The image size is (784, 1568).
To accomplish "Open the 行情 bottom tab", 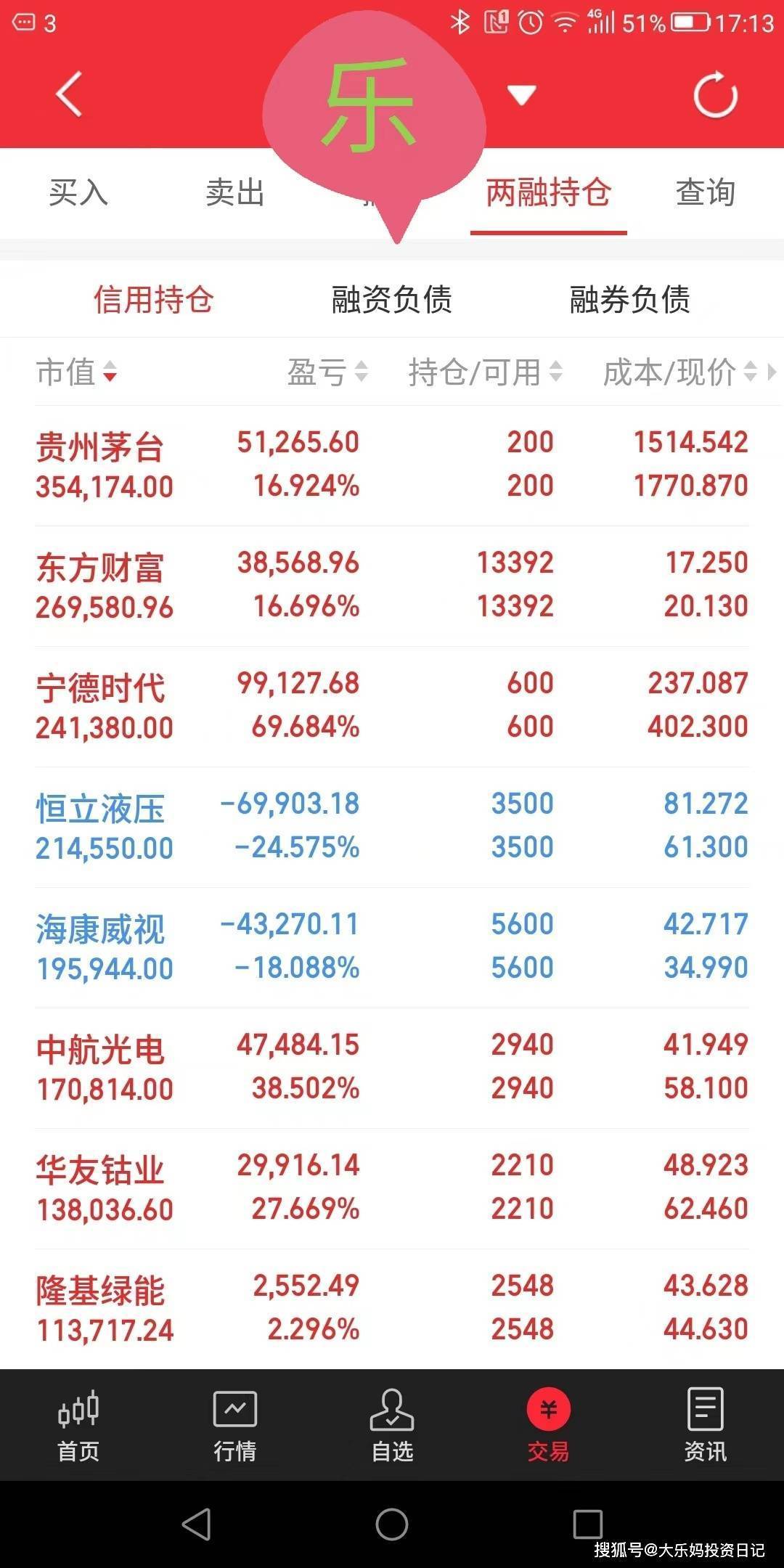I will (x=234, y=1424).
